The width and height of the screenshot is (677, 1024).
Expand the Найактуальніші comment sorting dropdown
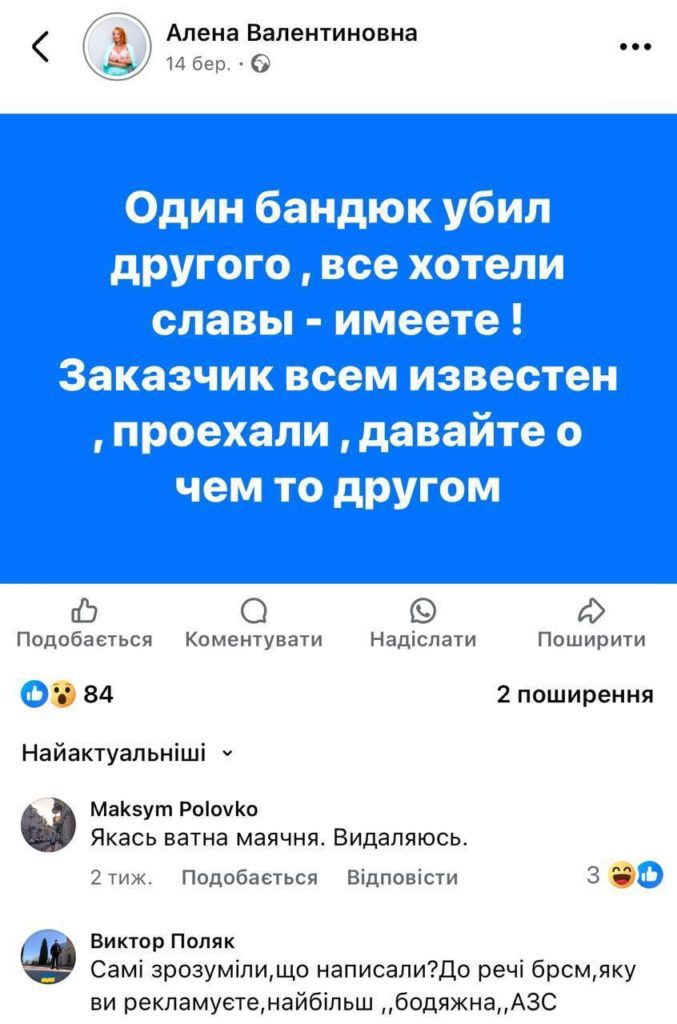click(x=128, y=753)
